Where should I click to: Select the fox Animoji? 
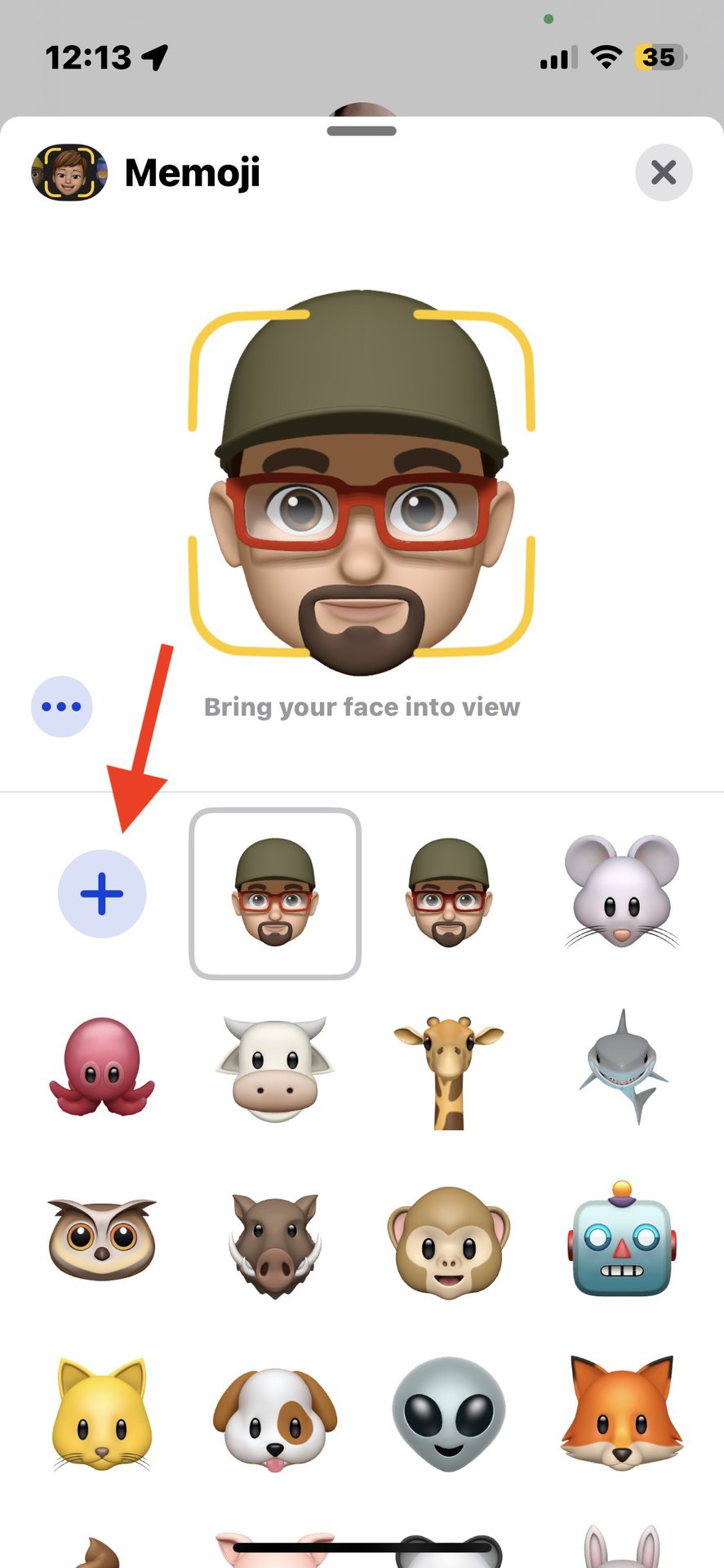tap(622, 1414)
